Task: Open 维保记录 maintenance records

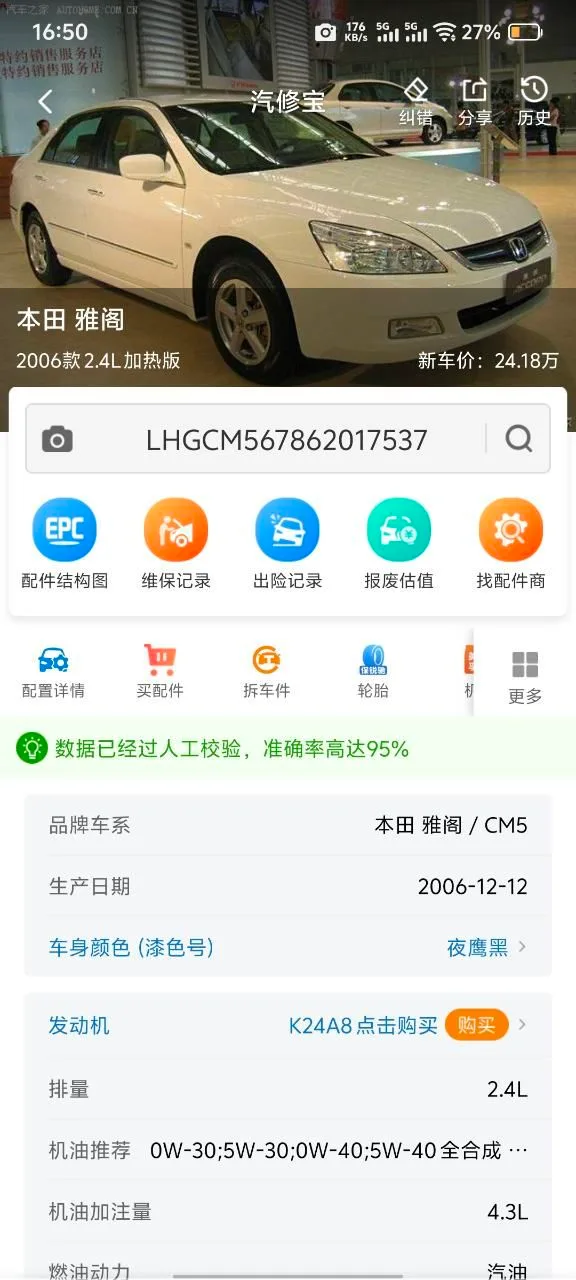Action: [176, 544]
